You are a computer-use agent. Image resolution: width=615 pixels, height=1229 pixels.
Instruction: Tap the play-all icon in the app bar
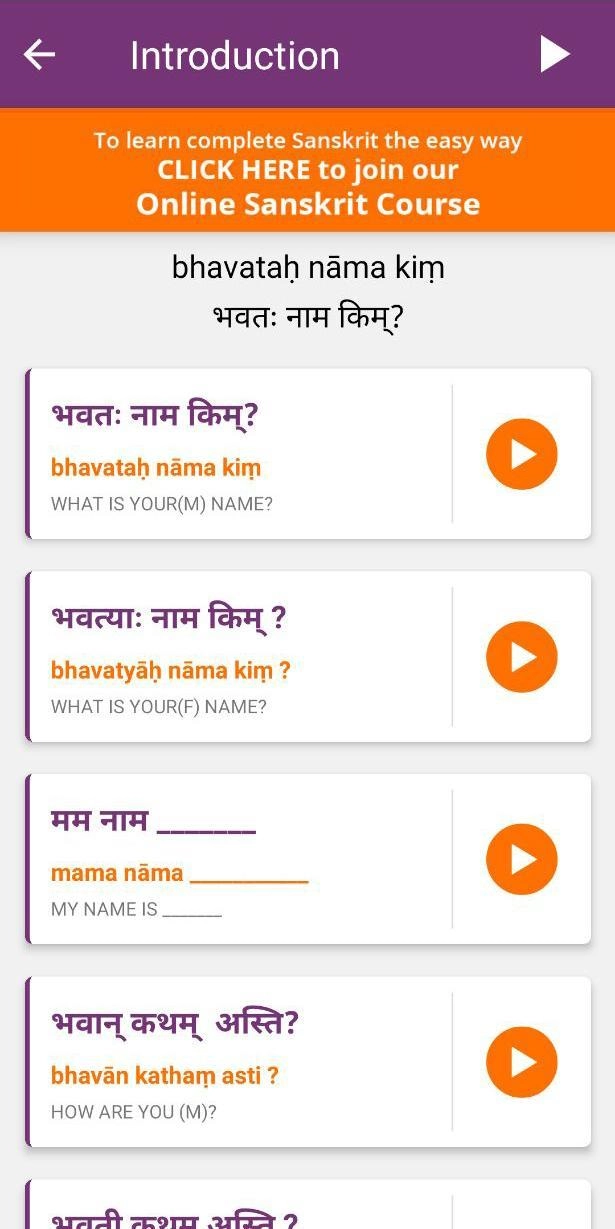point(555,54)
